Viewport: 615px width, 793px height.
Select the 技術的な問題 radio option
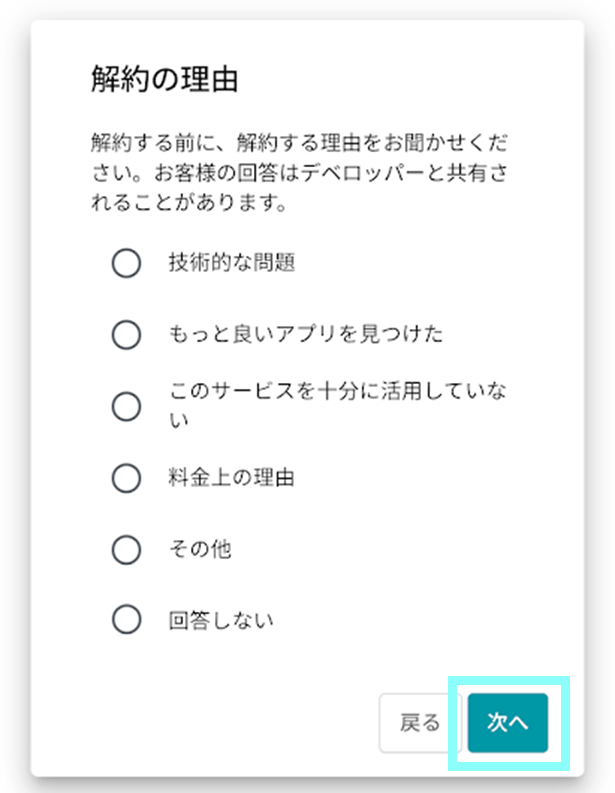click(126, 264)
